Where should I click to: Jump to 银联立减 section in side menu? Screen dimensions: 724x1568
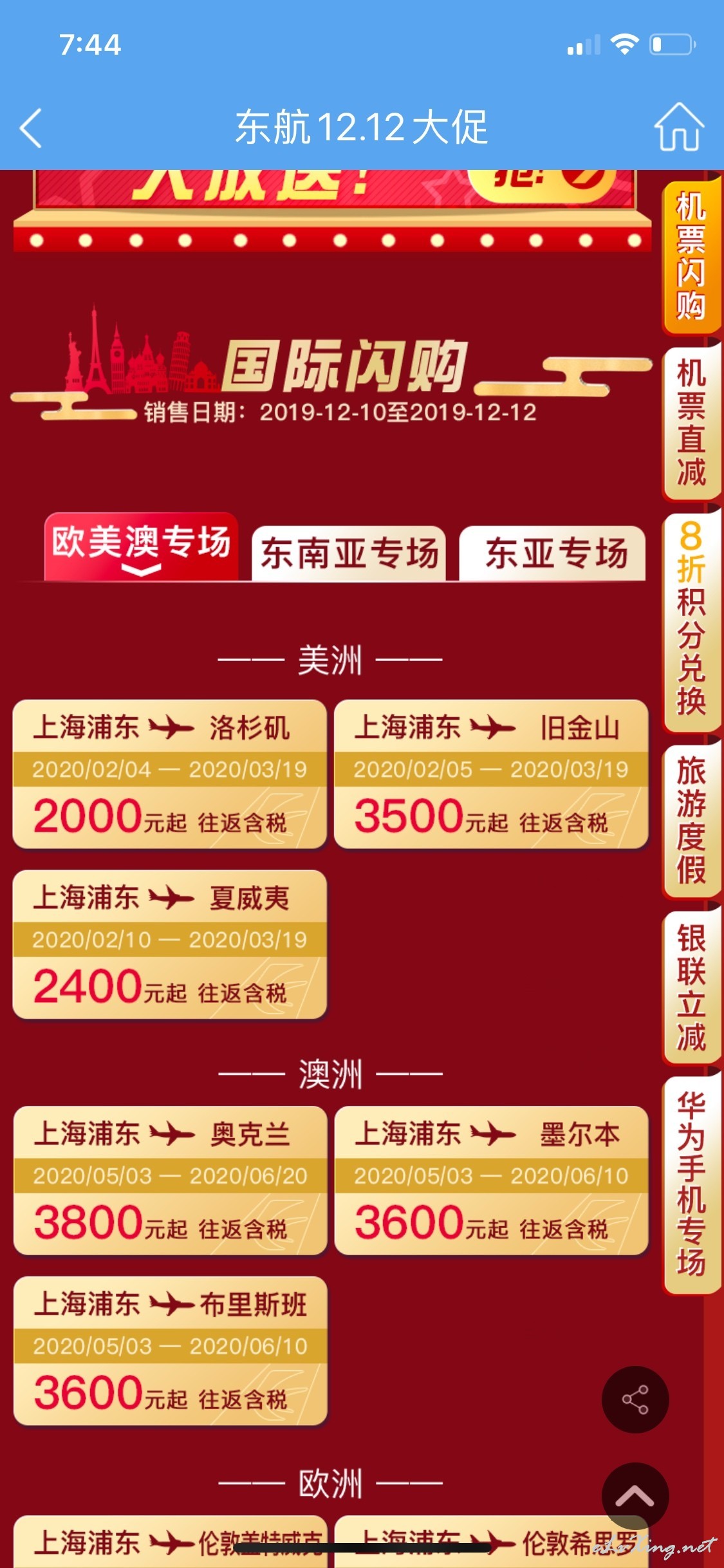pos(691,987)
